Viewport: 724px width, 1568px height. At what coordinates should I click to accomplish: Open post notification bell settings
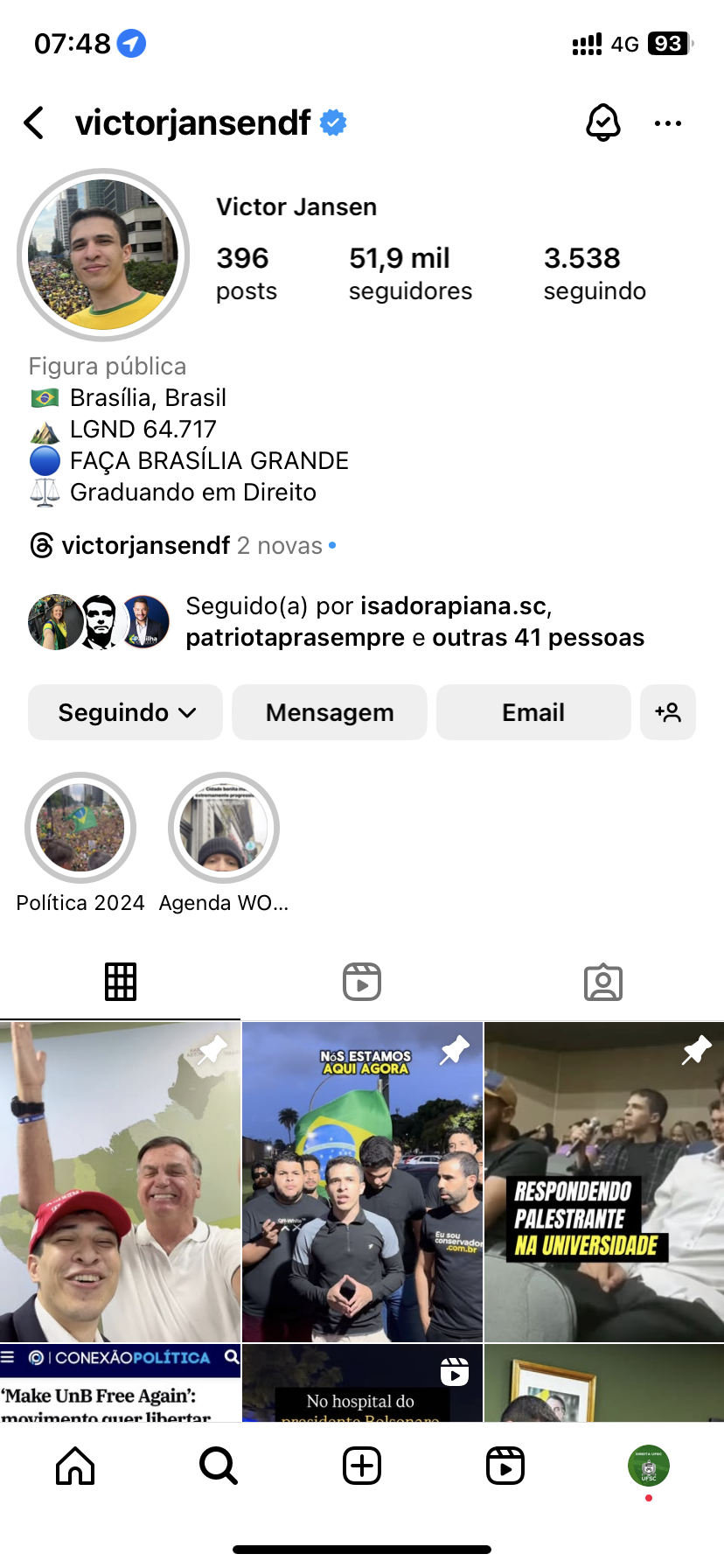click(x=602, y=123)
